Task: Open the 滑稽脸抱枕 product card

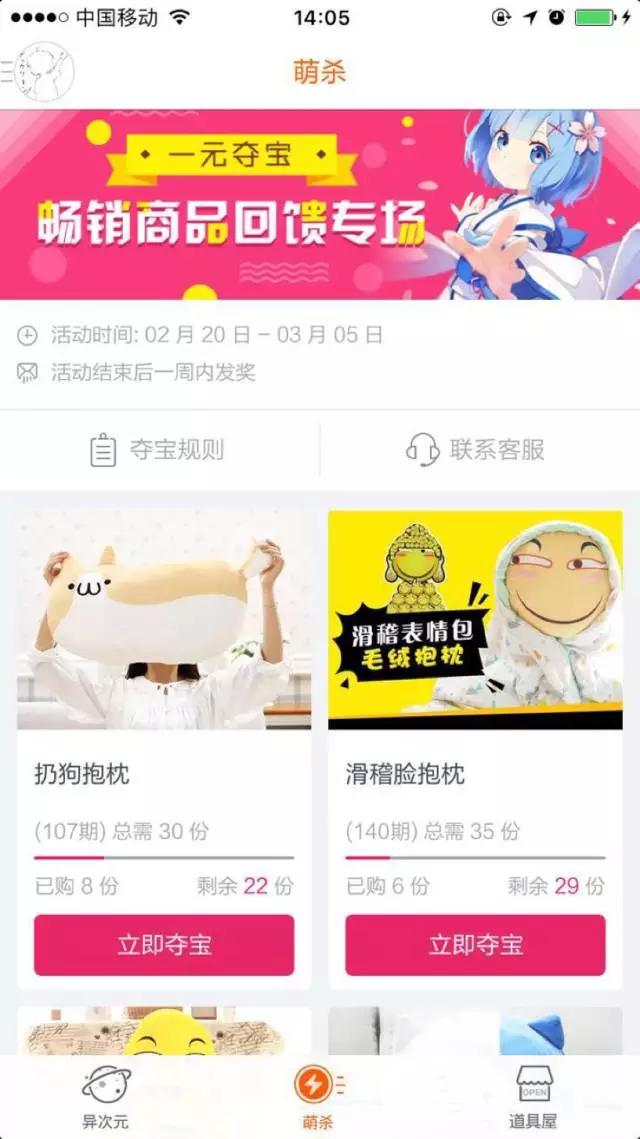Action: click(x=475, y=748)
